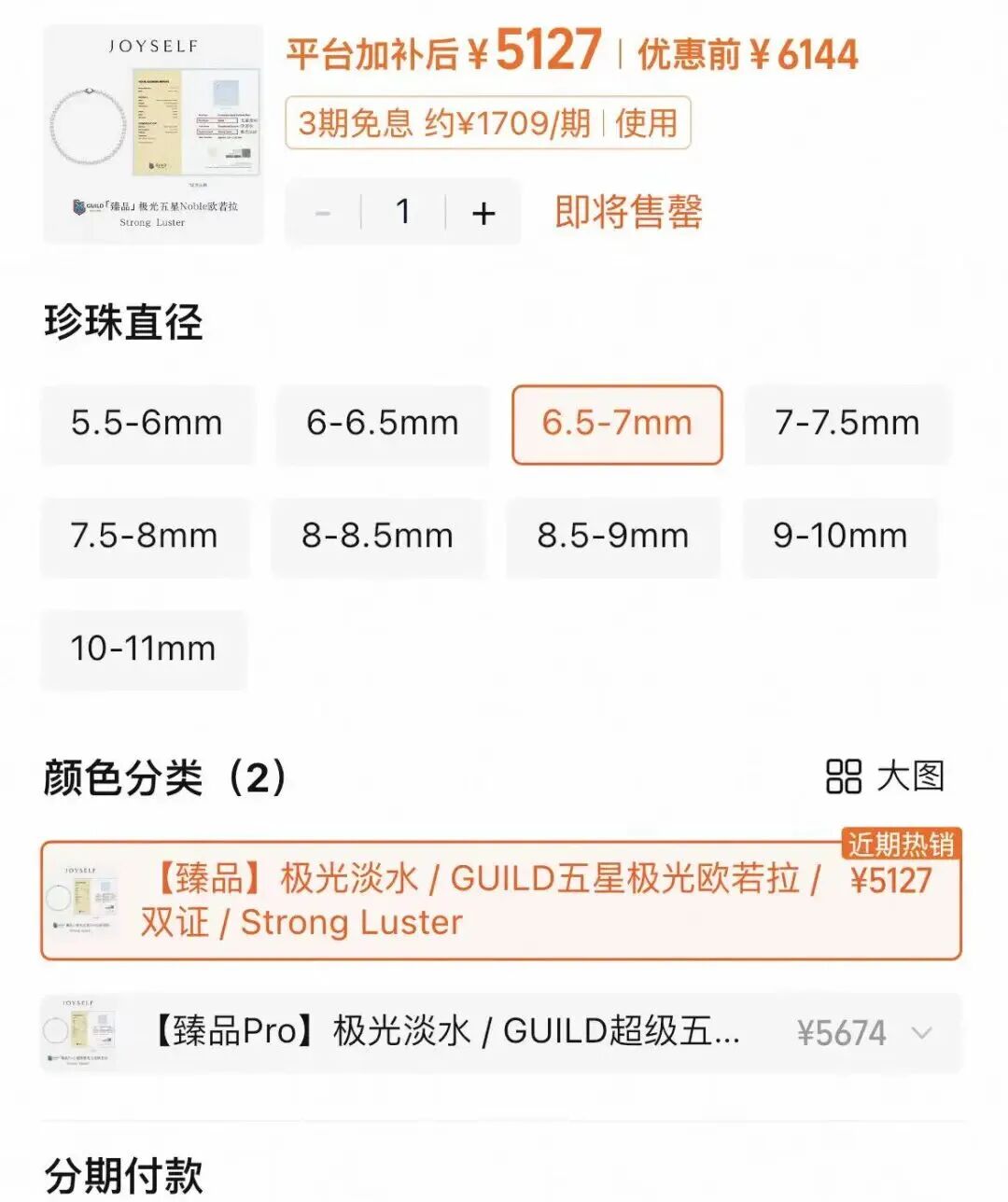
Task: Pick the 9-10mm pearl size
Action: pos(840,537)
